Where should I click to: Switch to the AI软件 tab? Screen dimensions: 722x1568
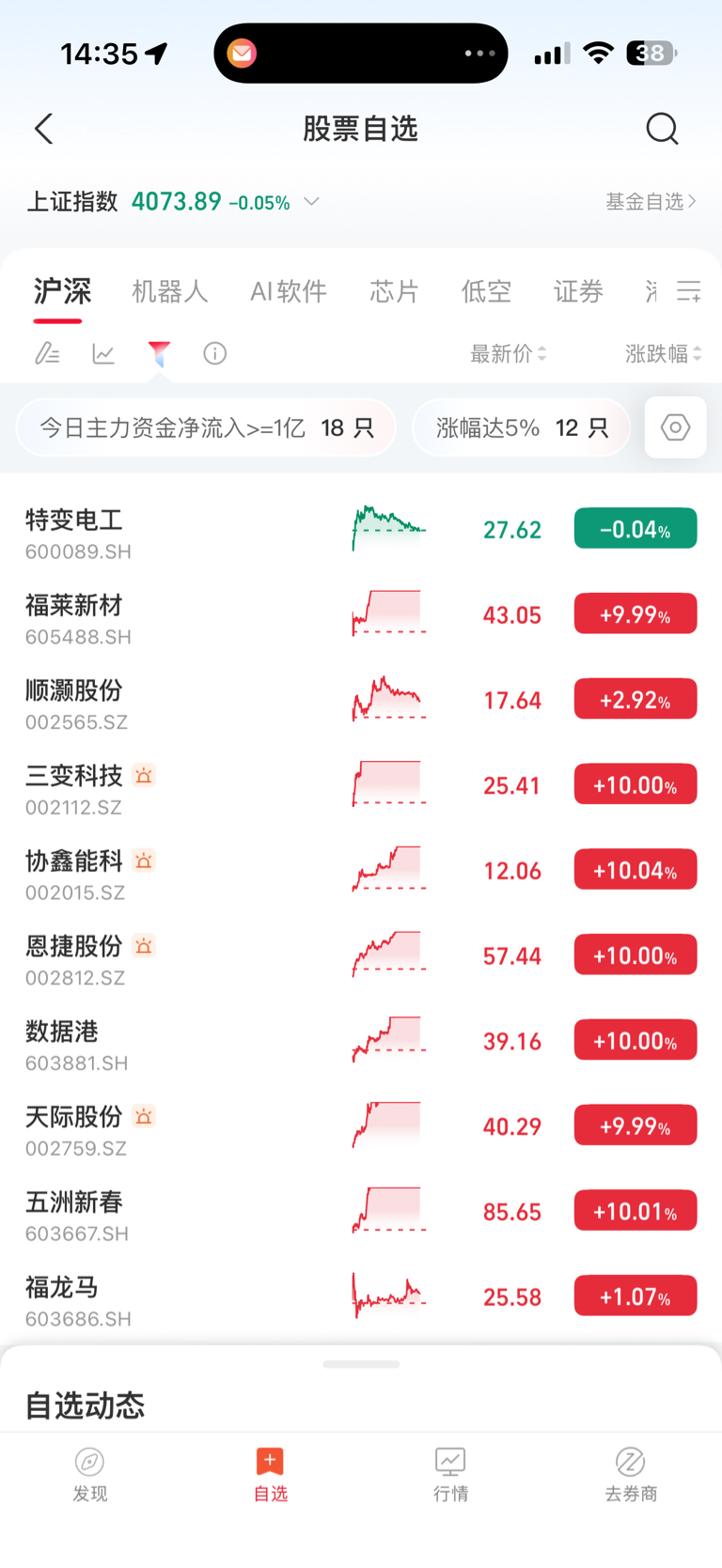[289, 291]
